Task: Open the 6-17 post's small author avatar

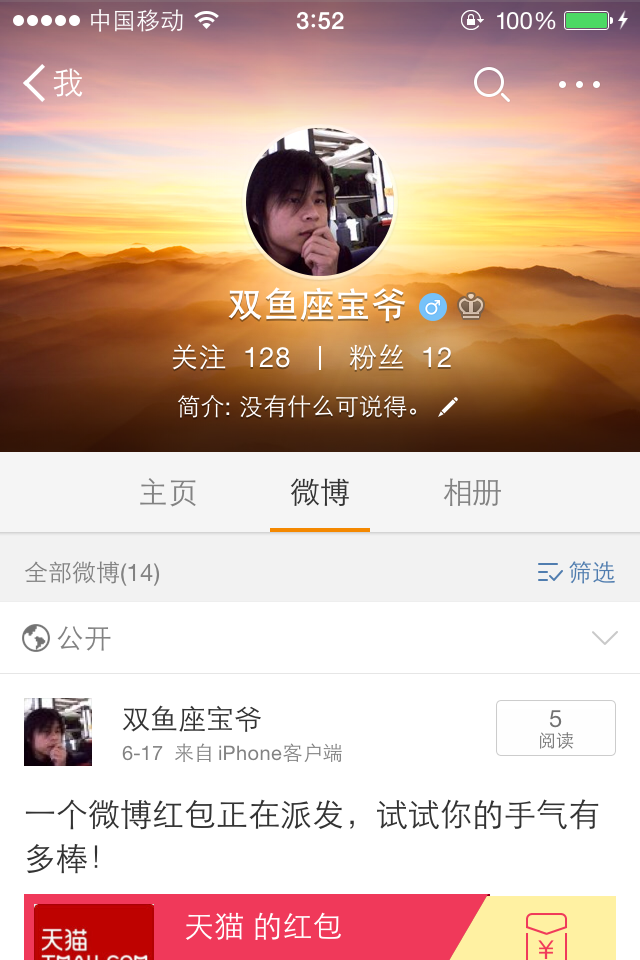Action: click(58, 732)
